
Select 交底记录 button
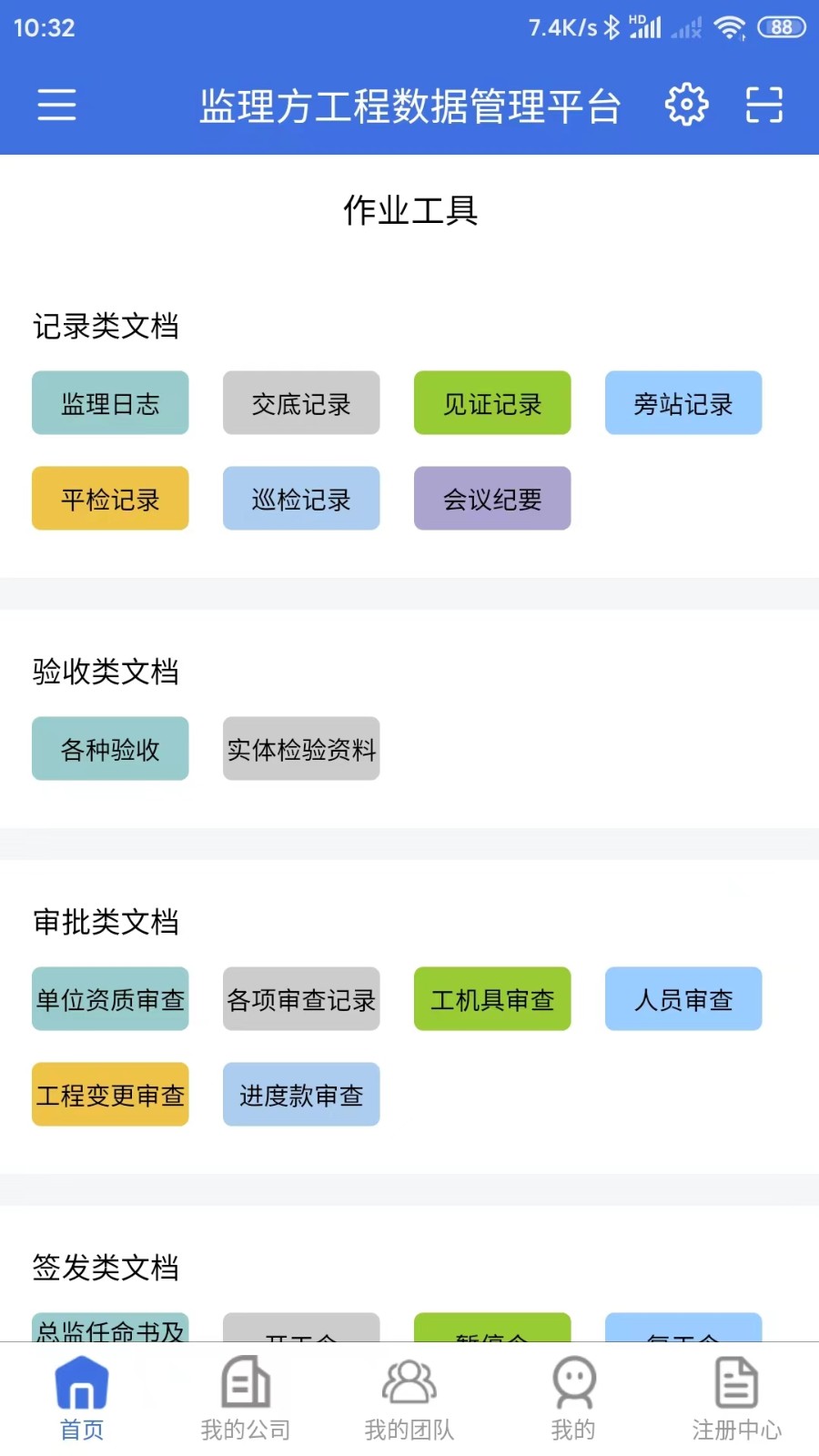[301, 403]
